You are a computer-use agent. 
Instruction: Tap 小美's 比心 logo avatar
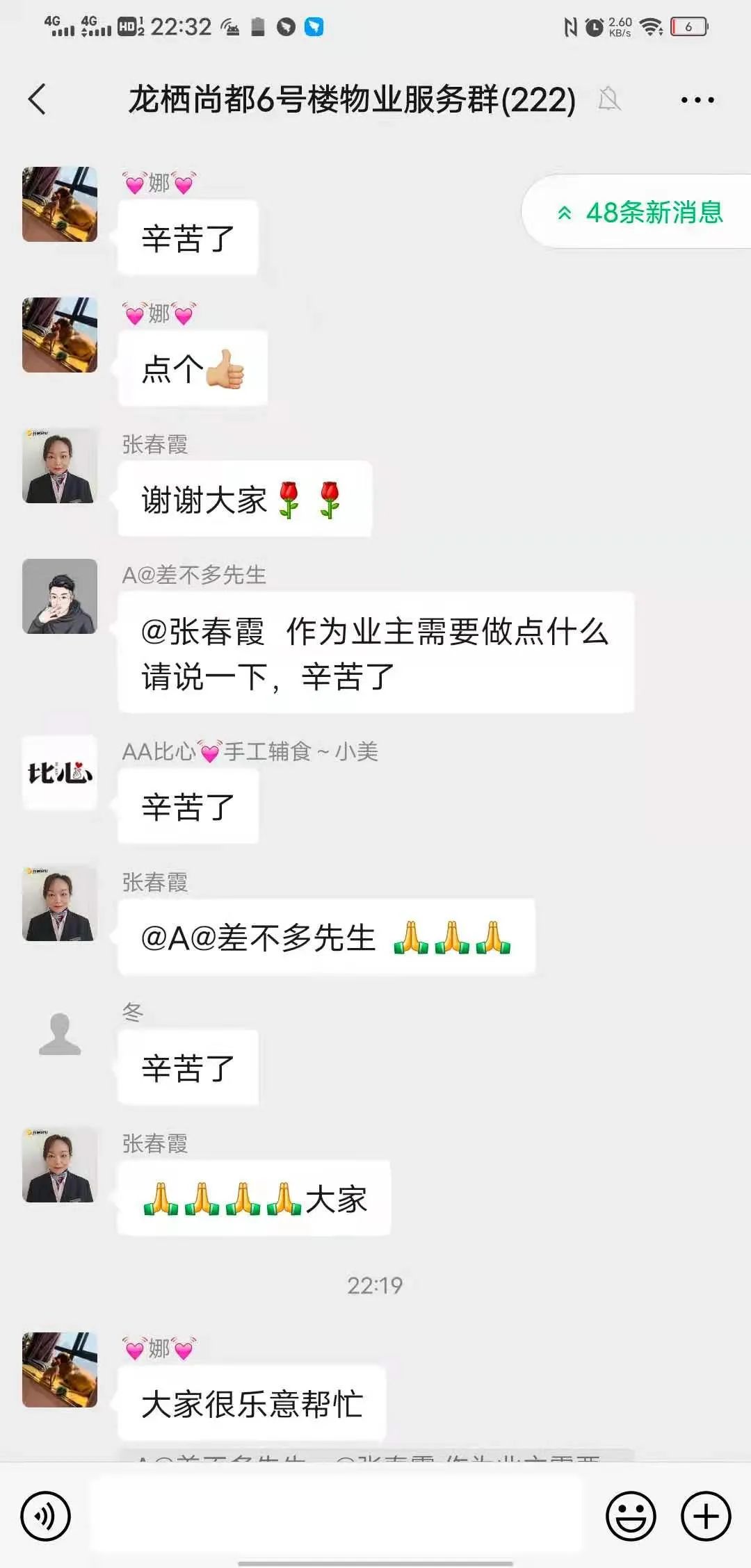pyautogui.click(x=59, y=775)
